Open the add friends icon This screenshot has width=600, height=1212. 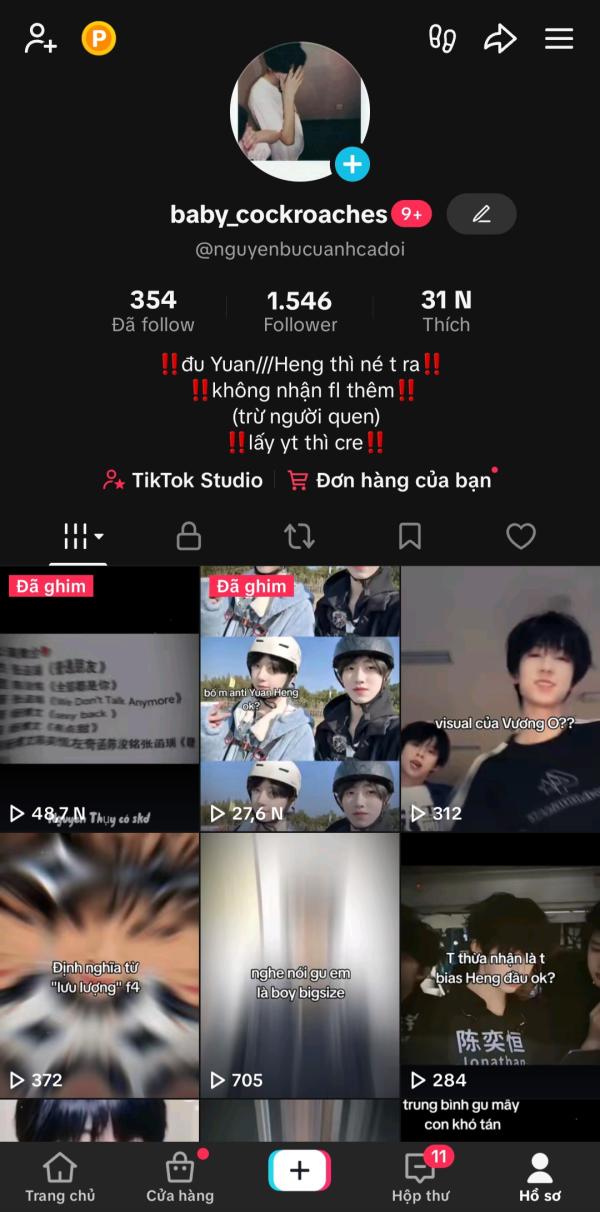pyautogui.click(x=41, y=39)
